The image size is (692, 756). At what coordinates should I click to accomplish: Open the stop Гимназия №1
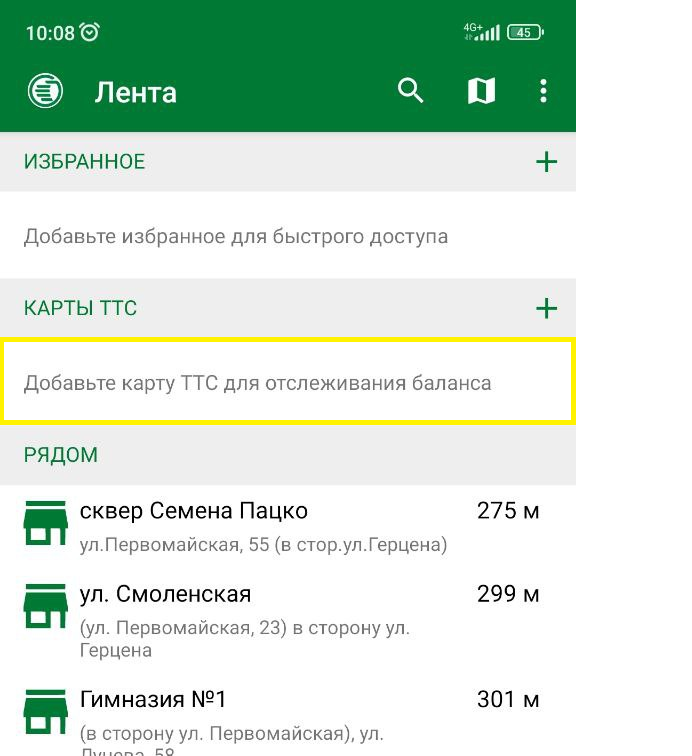tap(288, 716)
